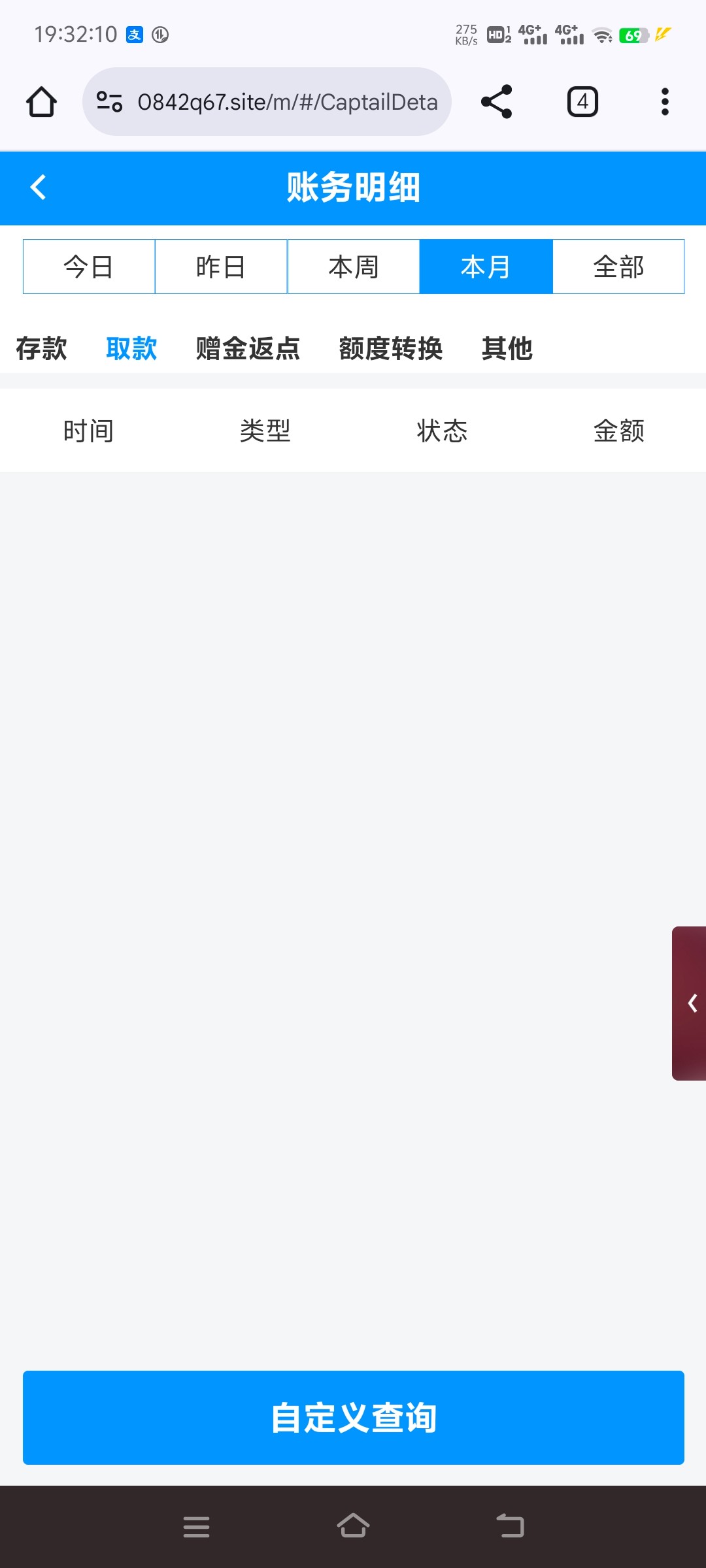The width and height of the screenshot is (706, 1568).
Task: Show records for 本周
Action: (x=354, y=267)
